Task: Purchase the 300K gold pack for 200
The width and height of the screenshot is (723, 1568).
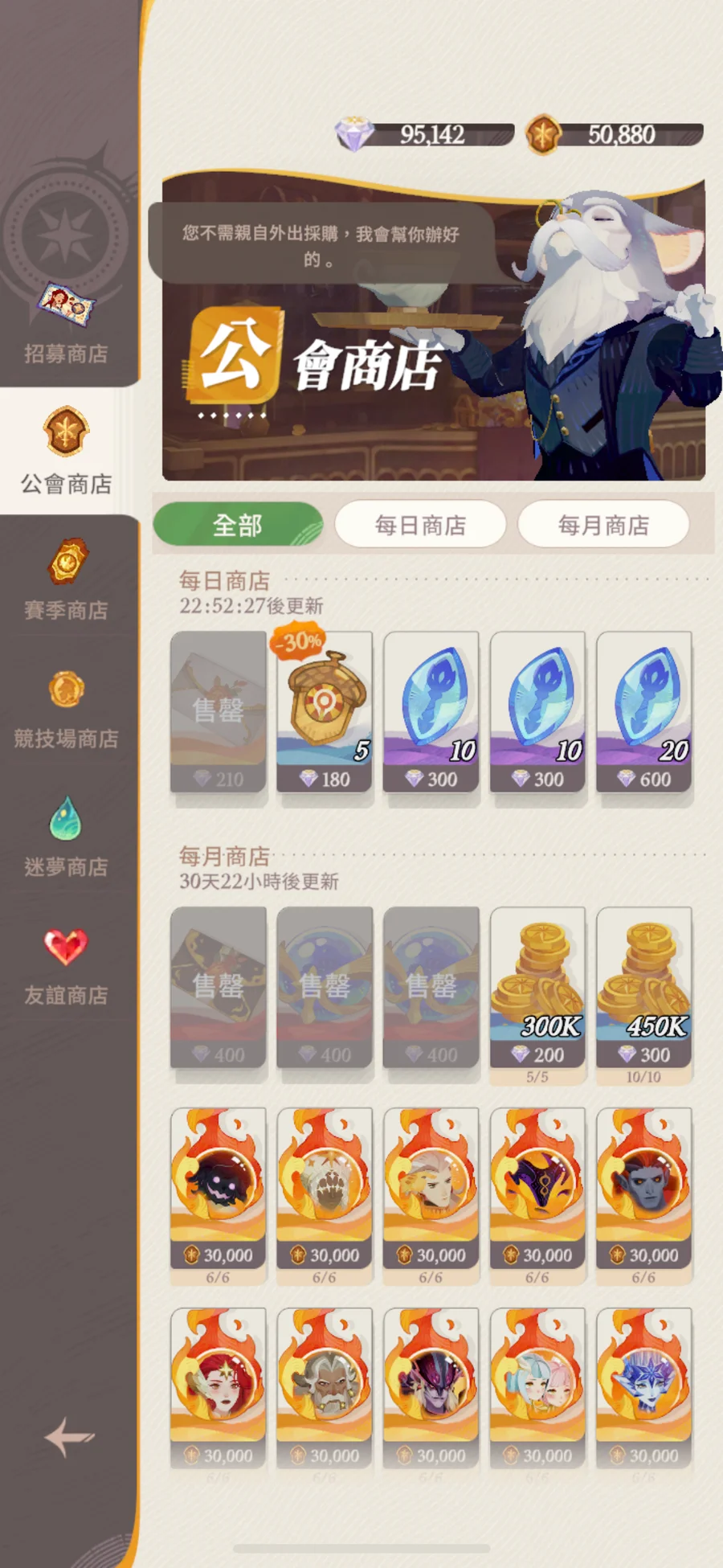Action: click(x=537, y=987)
